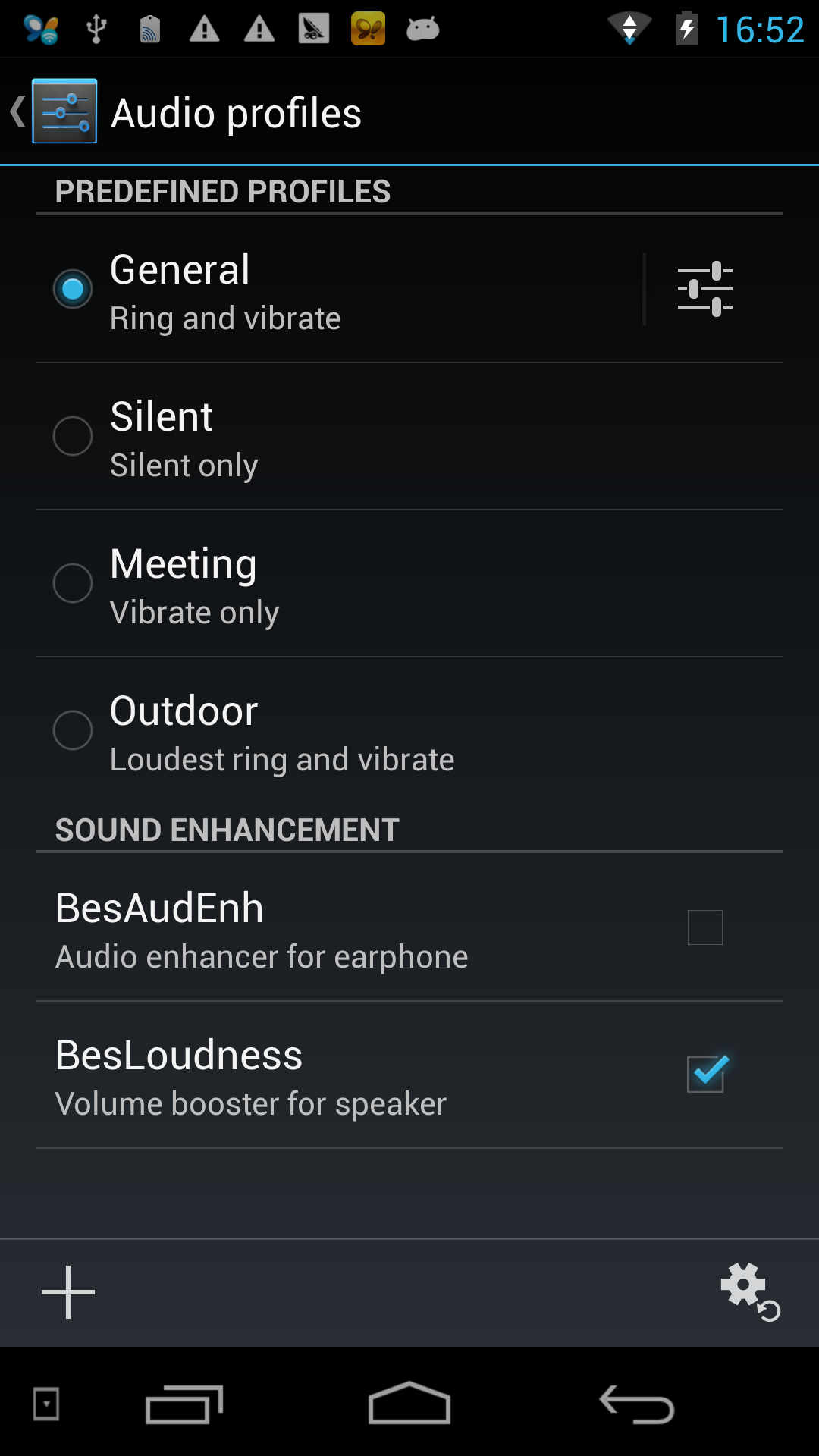This screenshot has width=819, height=1456.
Task: Uncheck the BesLoudness volume booster
Action: click(x=707, y=1074)
